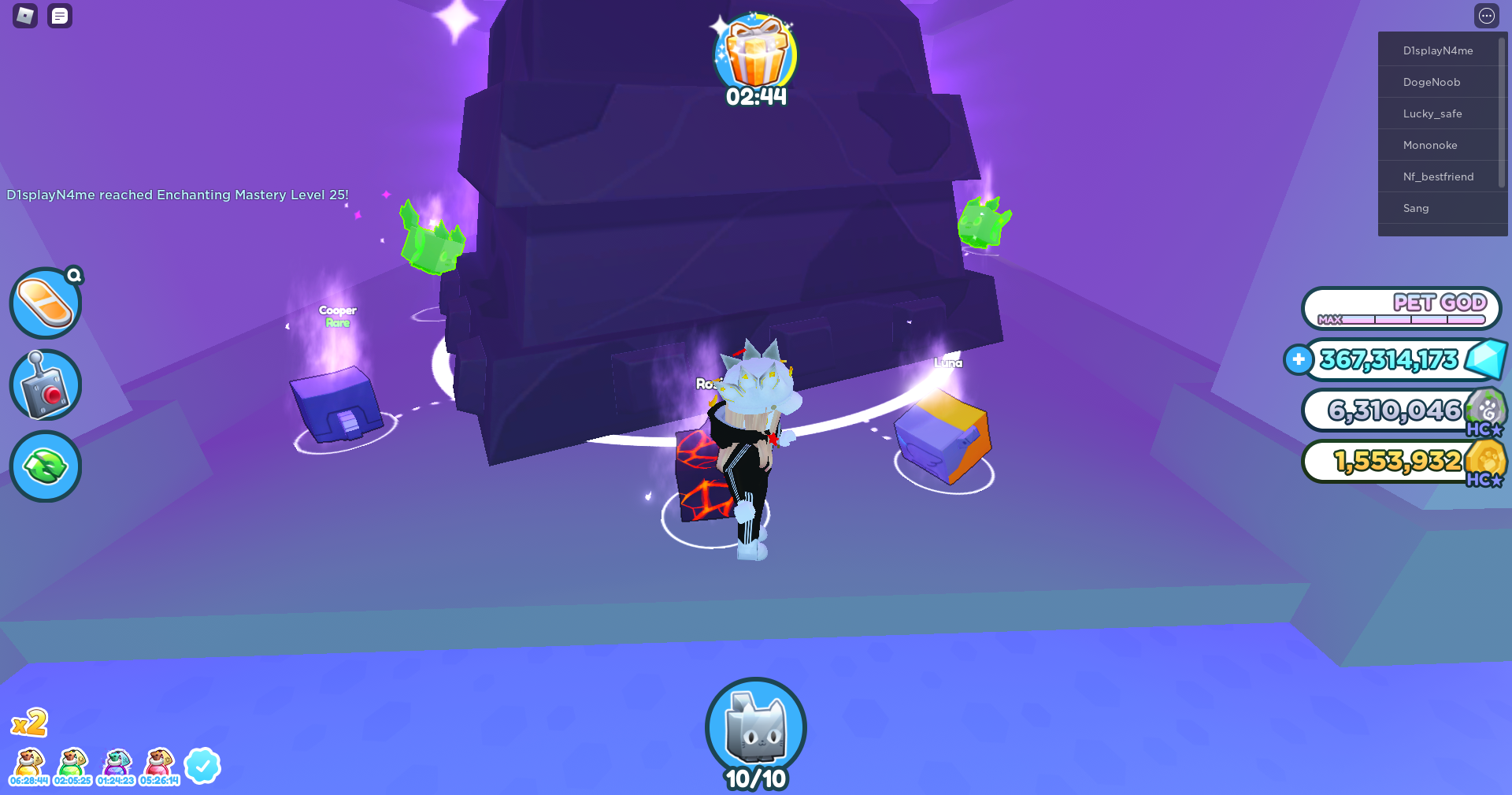This screenshot has width=1512, height=795.
Task: Tap the plus to buy diamonds
Action: click(1298, 360)
